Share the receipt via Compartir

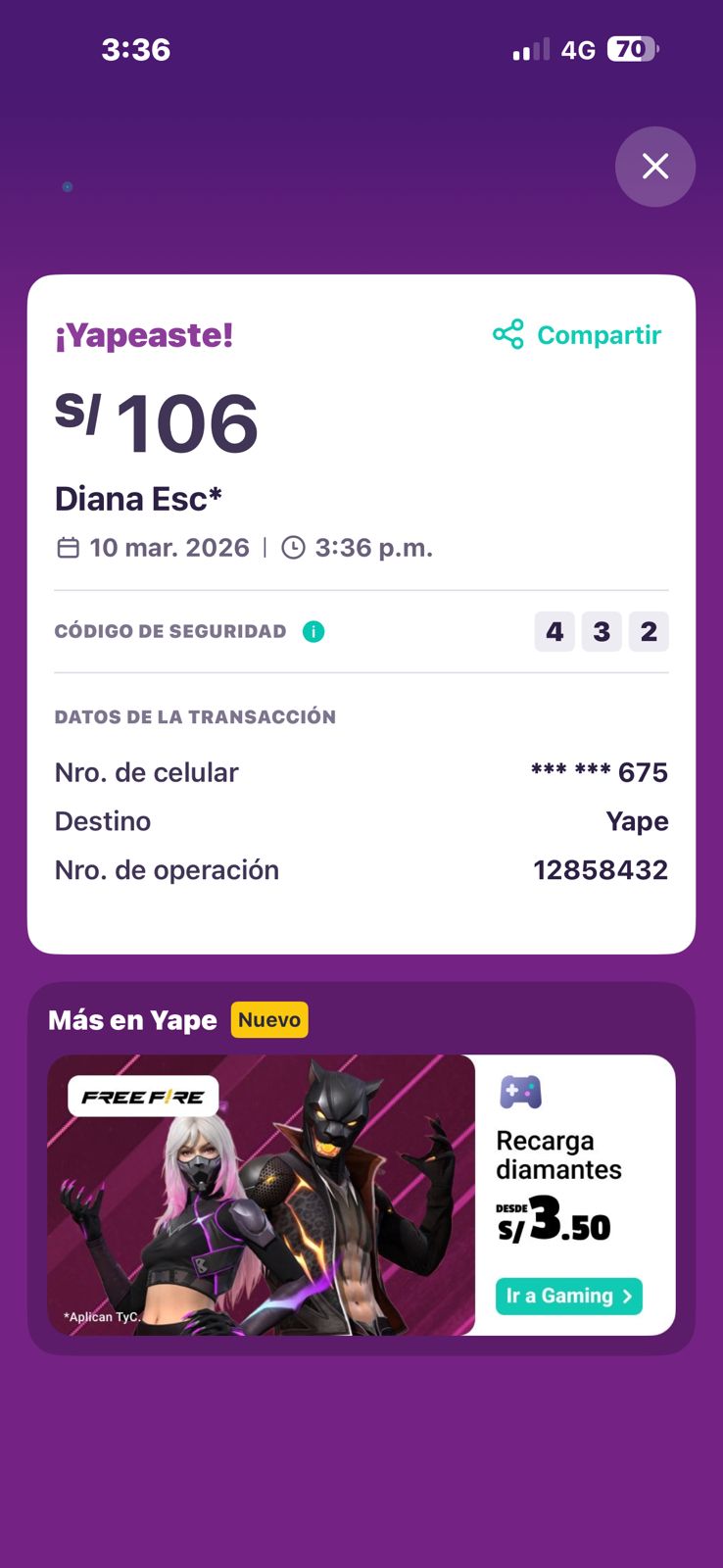pyautogui.click(x=577, y=335)
